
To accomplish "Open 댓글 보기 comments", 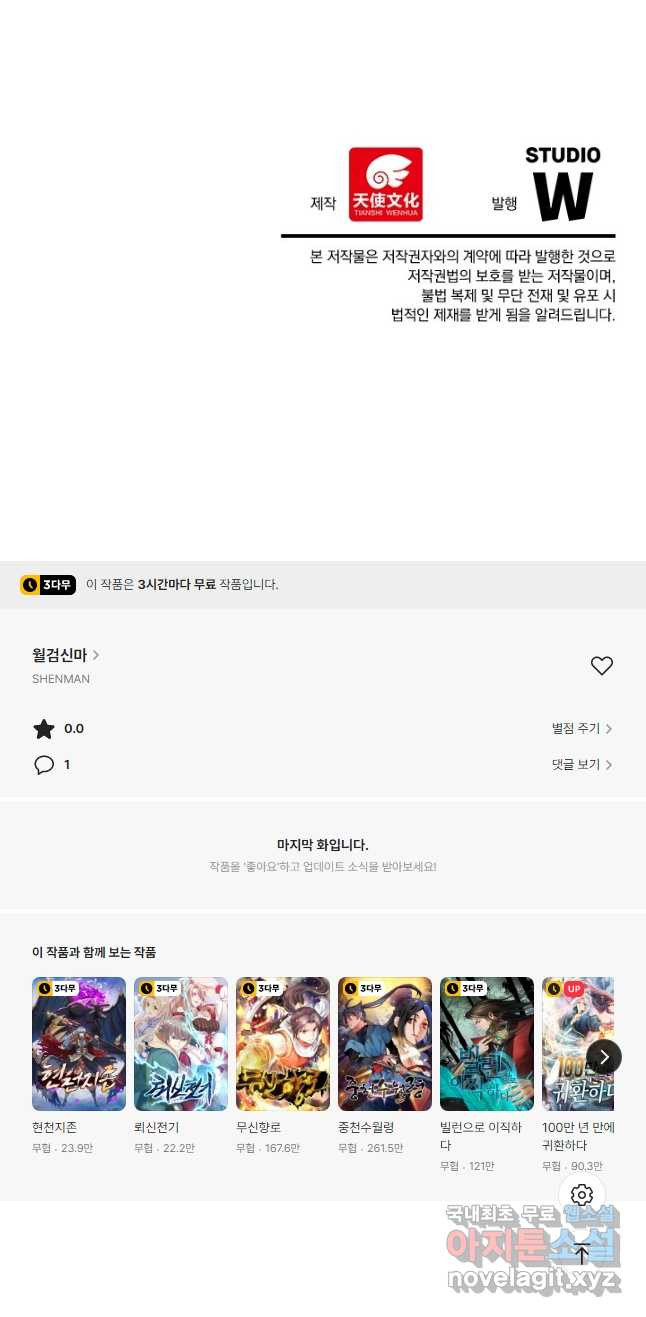I will pos(581,765).
